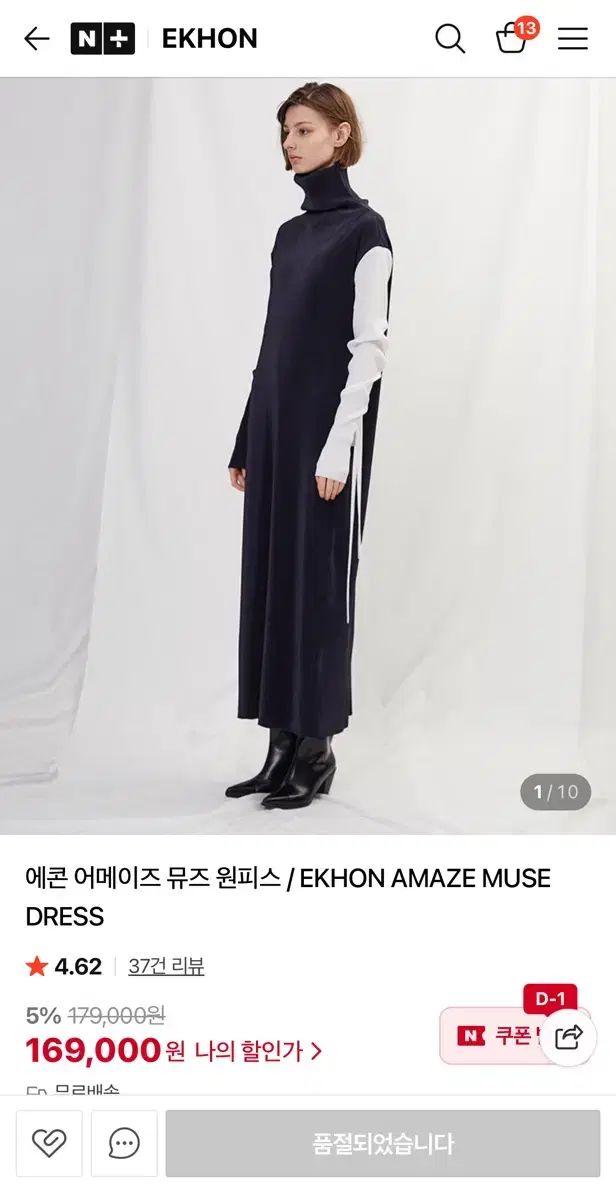Open the shopping cart with 13 items
616x1200 pixels.
pyautogui.click(x=513, y=38)
